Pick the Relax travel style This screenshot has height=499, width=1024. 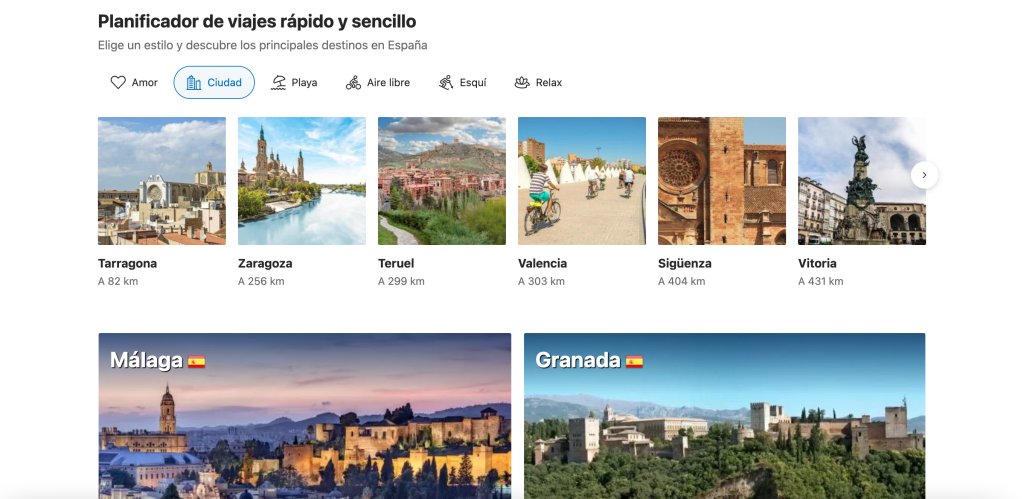538,83
